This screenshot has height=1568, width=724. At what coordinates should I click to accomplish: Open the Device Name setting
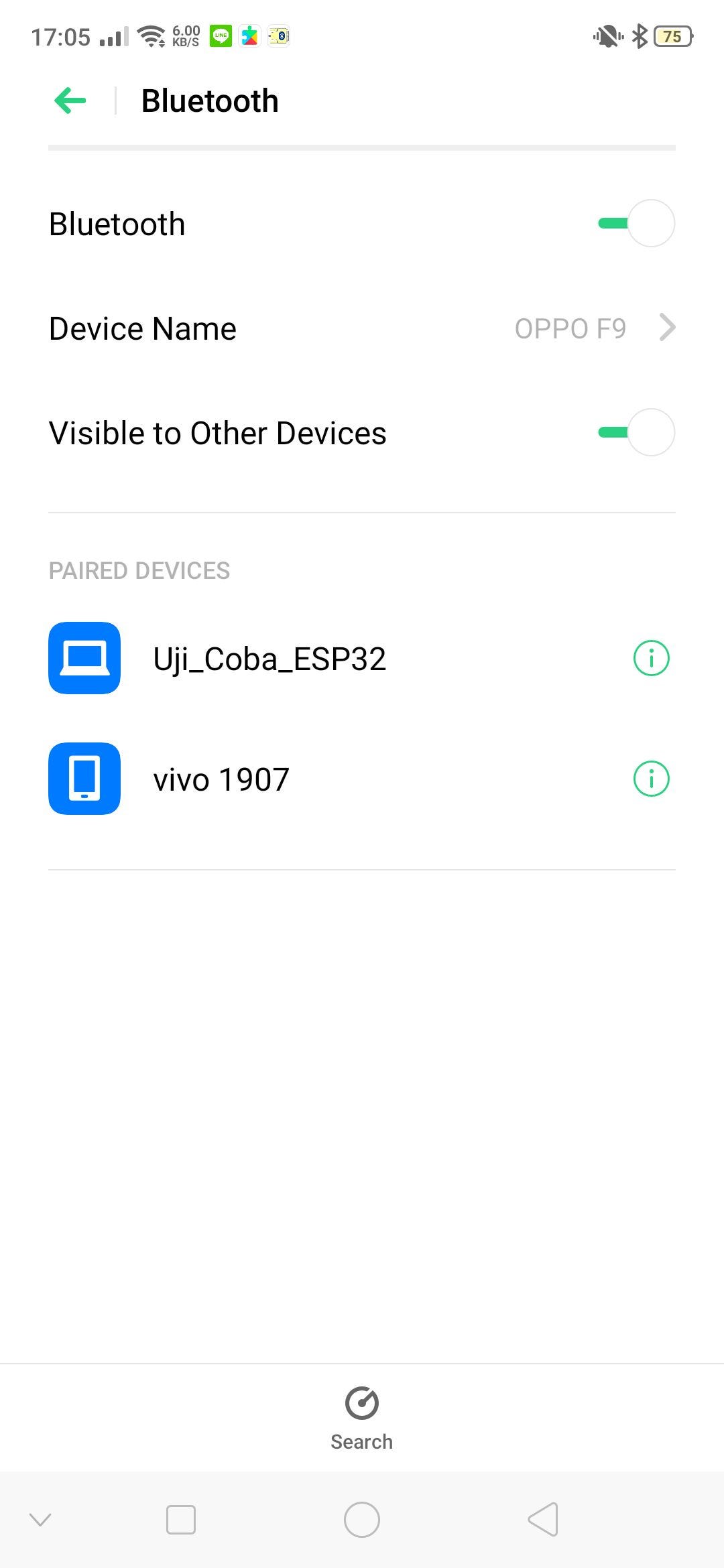tap(362, 328)
